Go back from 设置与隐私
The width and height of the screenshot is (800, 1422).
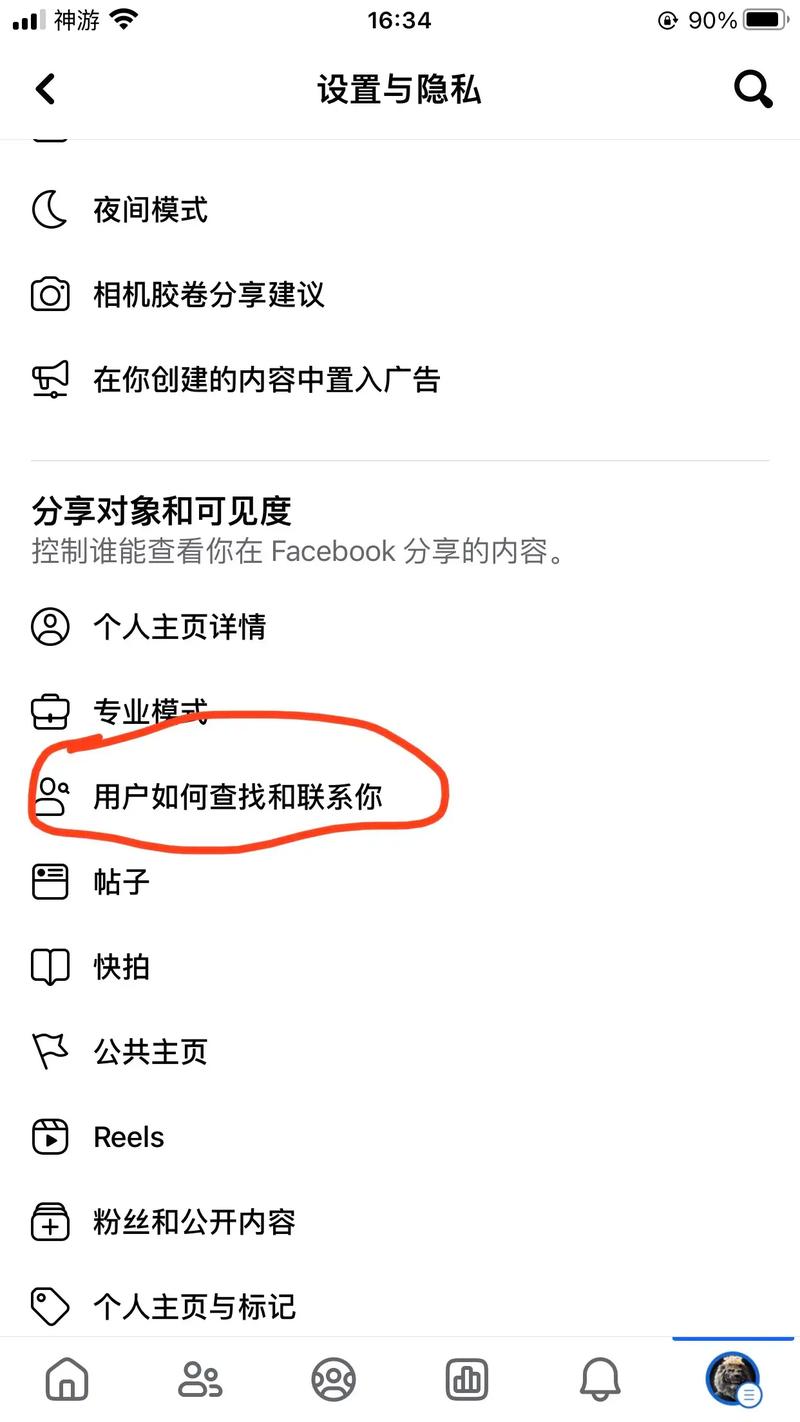point(46,89)
